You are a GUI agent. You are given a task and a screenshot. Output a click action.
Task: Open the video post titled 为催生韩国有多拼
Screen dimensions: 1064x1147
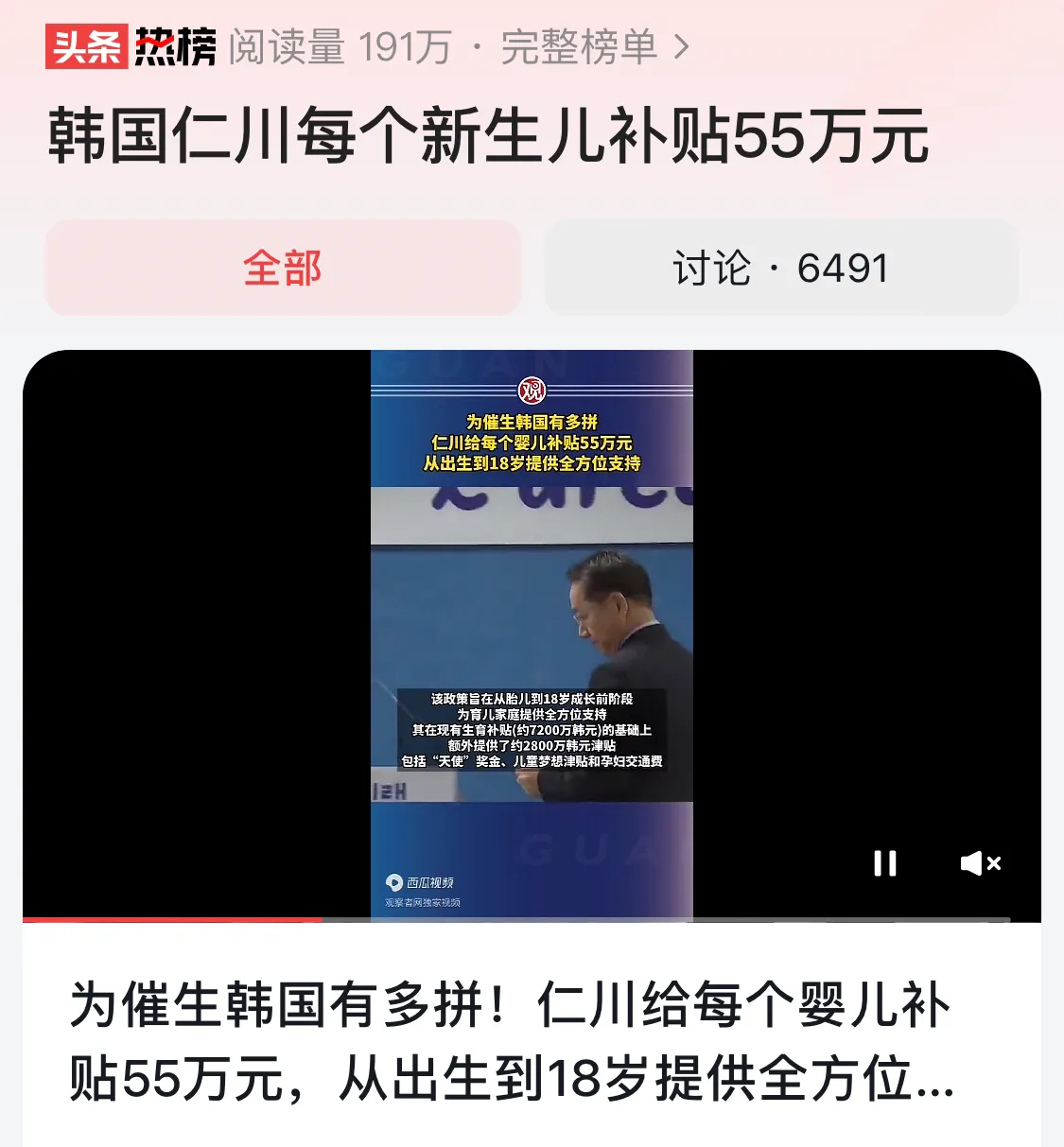tap(511, 1040)
